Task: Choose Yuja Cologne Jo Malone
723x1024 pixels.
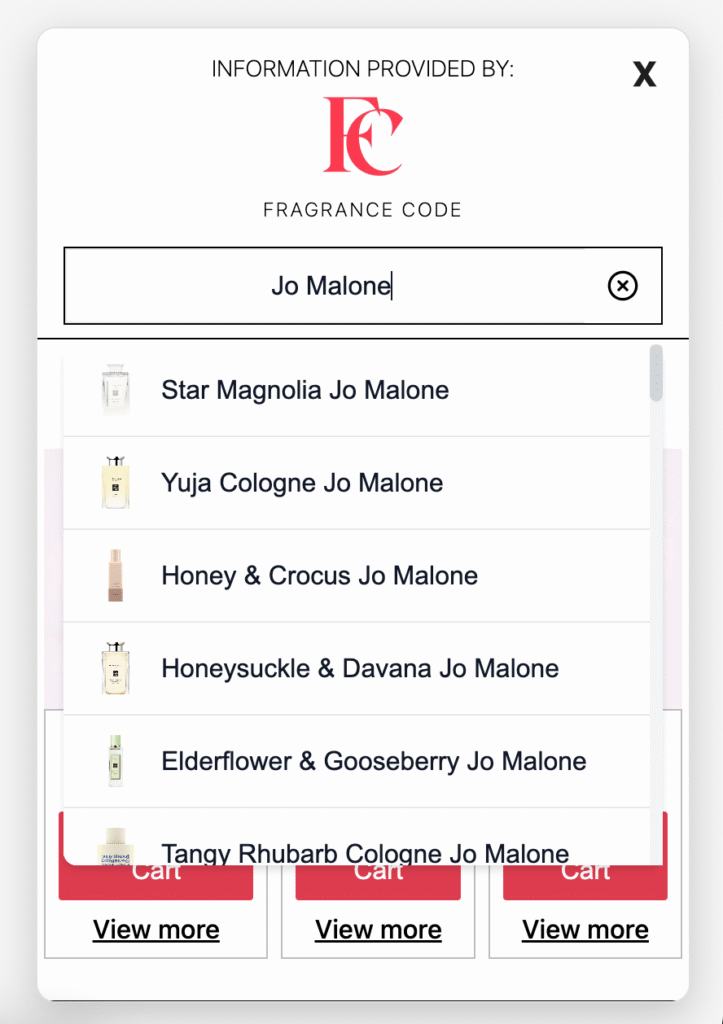Action: point(302,483)
